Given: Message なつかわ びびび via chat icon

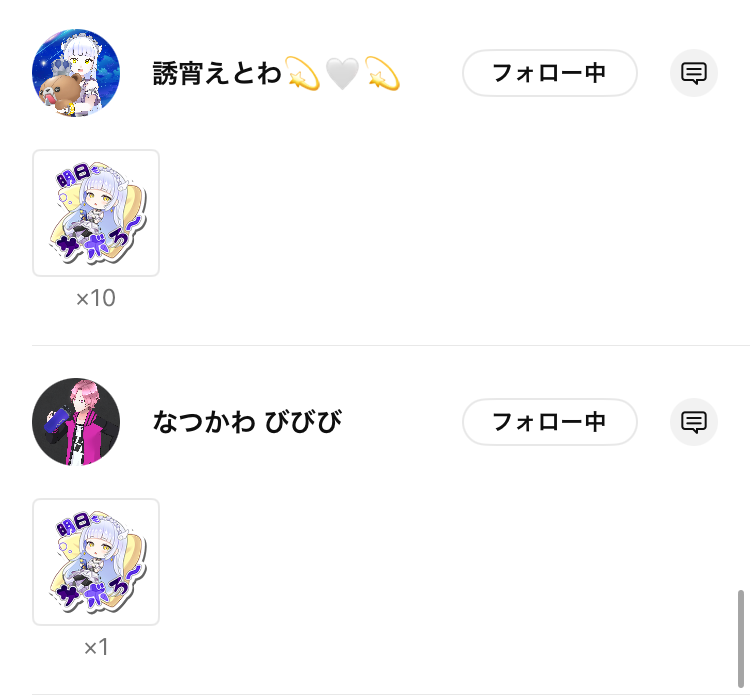Looking at the screenshot, I should [694, 422].
